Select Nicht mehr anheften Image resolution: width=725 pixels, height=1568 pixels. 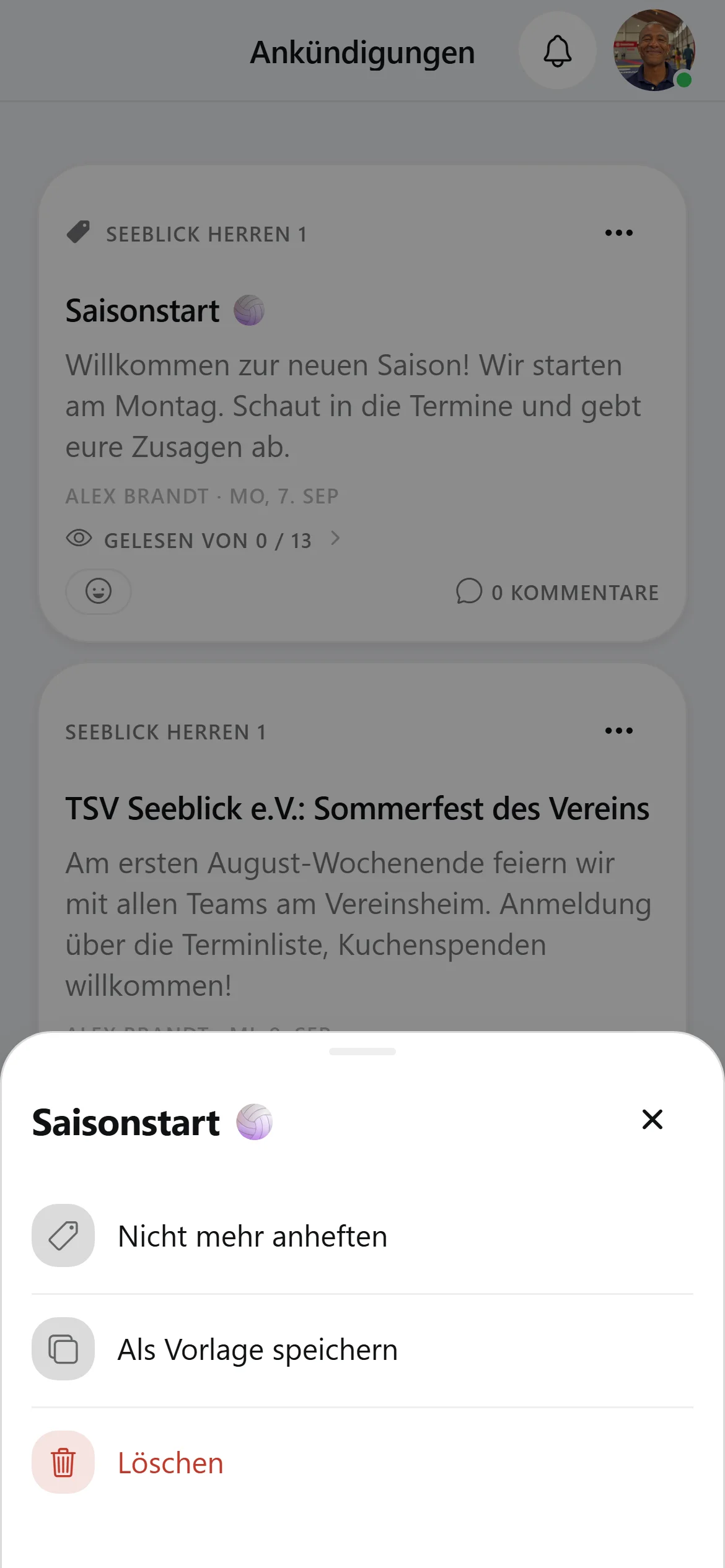(x=362, y=1235)
